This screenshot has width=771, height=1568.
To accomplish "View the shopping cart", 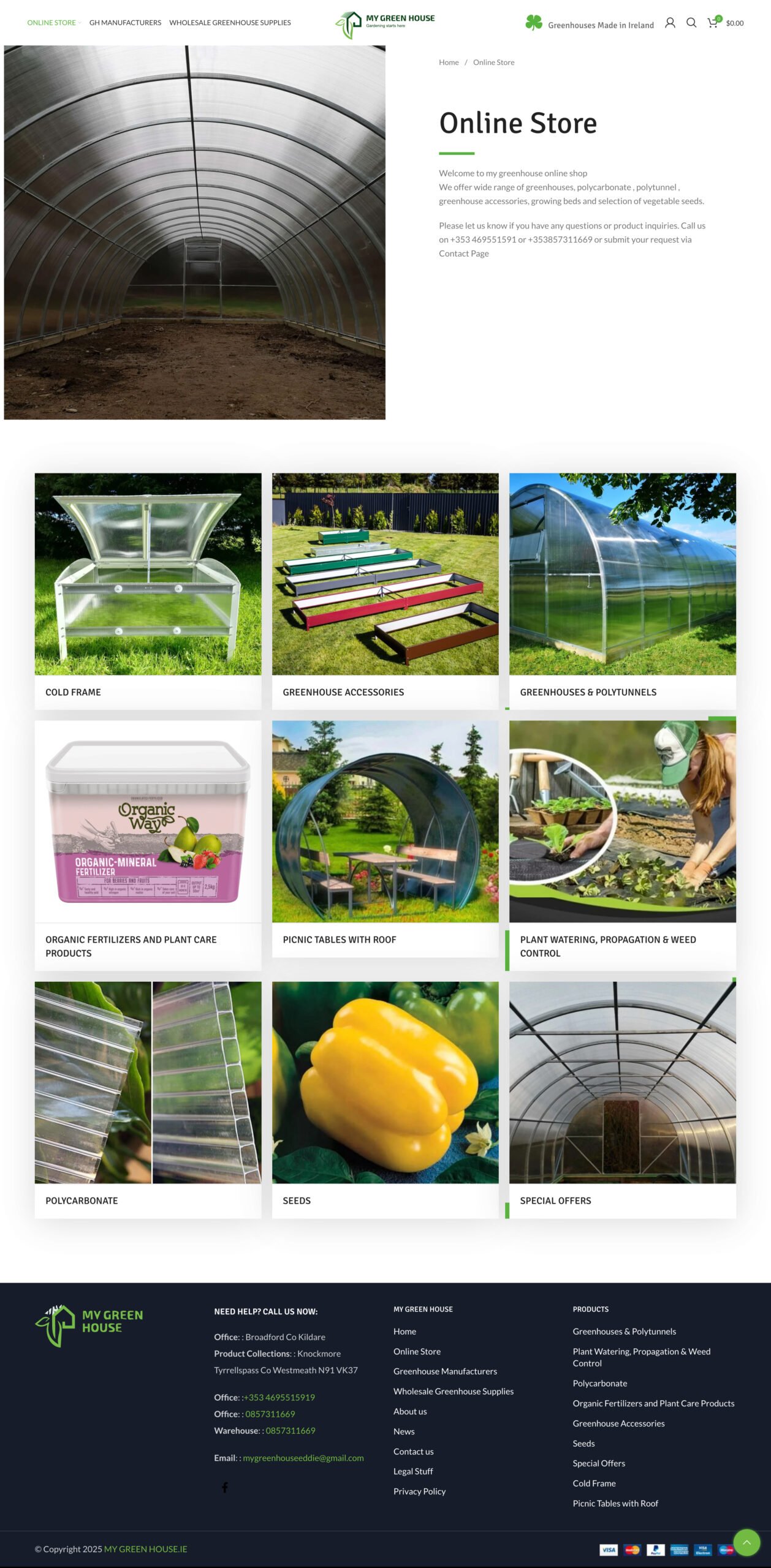I will 713,23.
